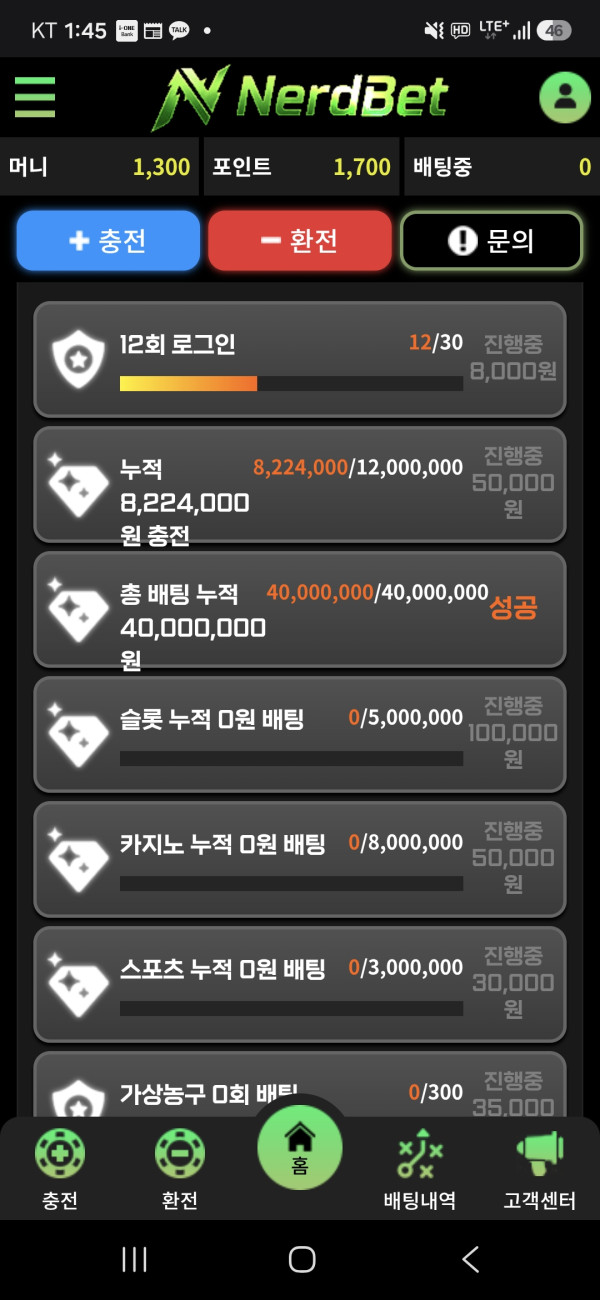Open the 누적 8,224,000원 충전 mission card
Image resolution: width=600 pixels, height=1300 pixels.
(300, 485)
